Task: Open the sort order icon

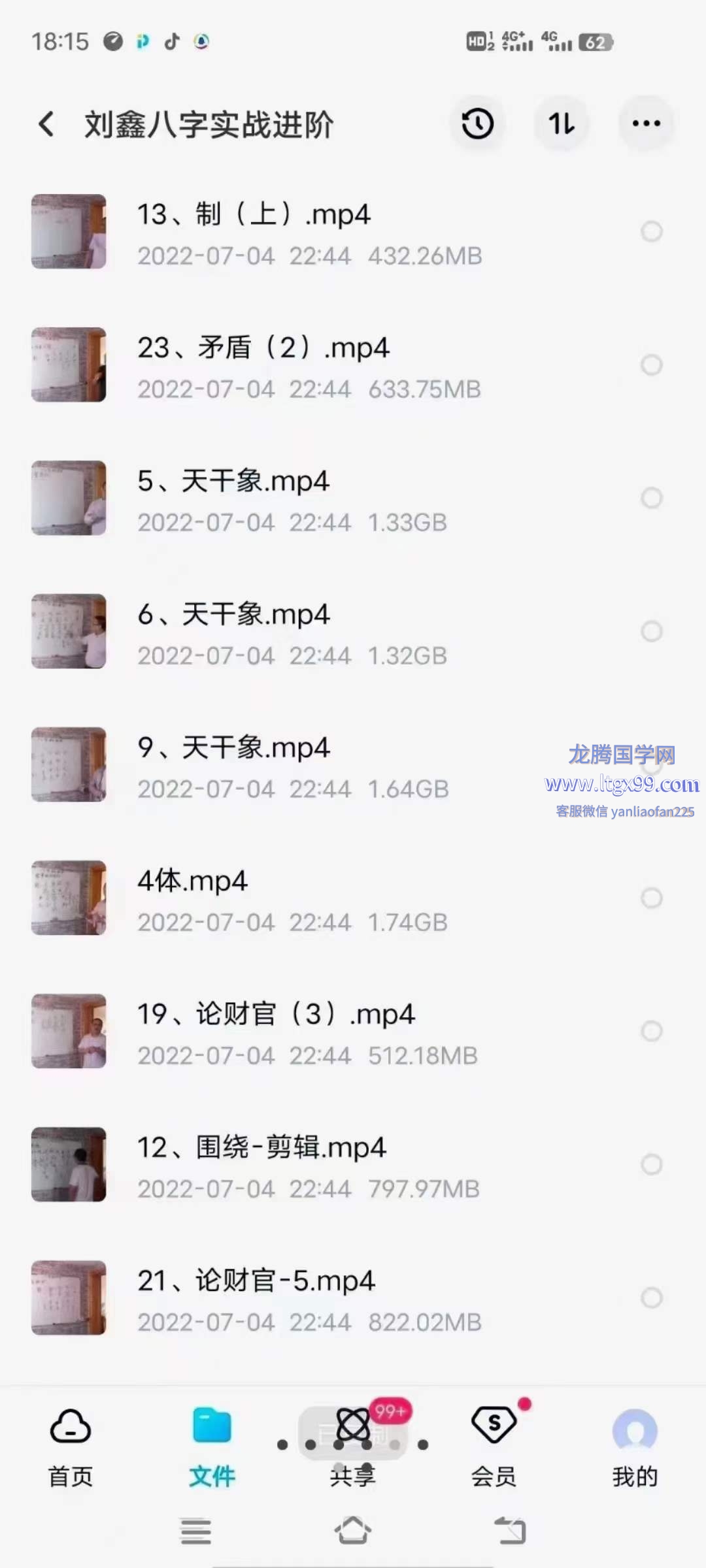Action: coord(562,124)
